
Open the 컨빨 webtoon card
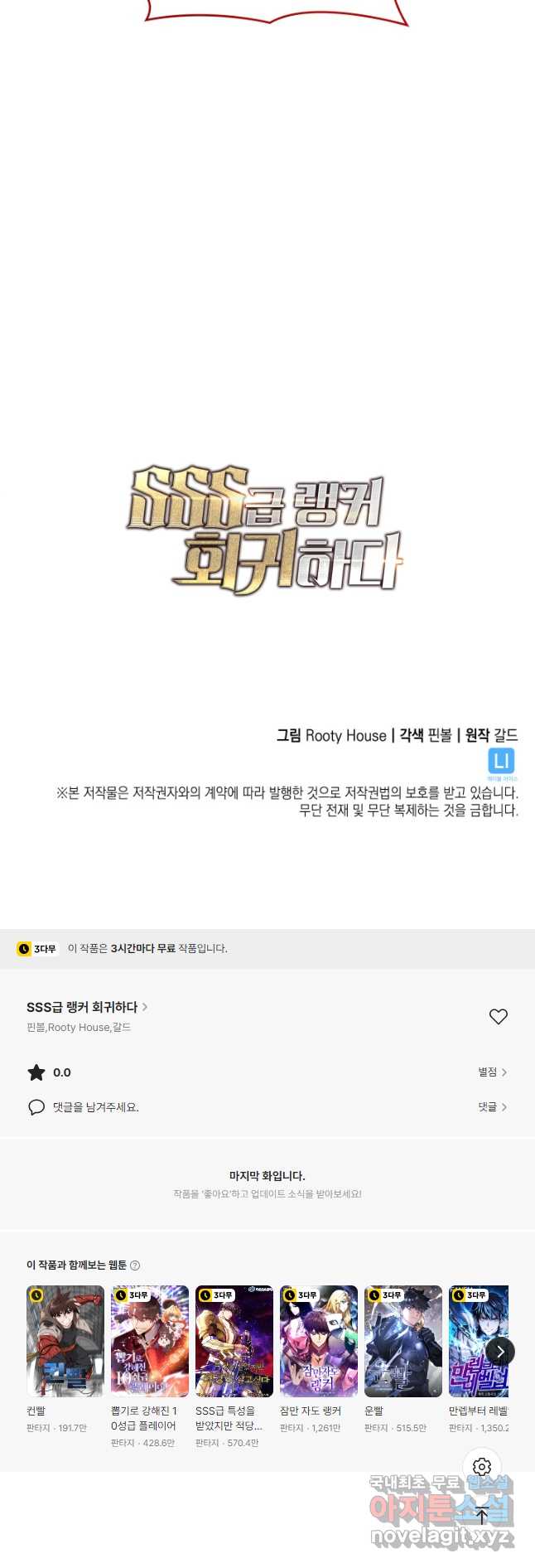[x=65, y=1341]
